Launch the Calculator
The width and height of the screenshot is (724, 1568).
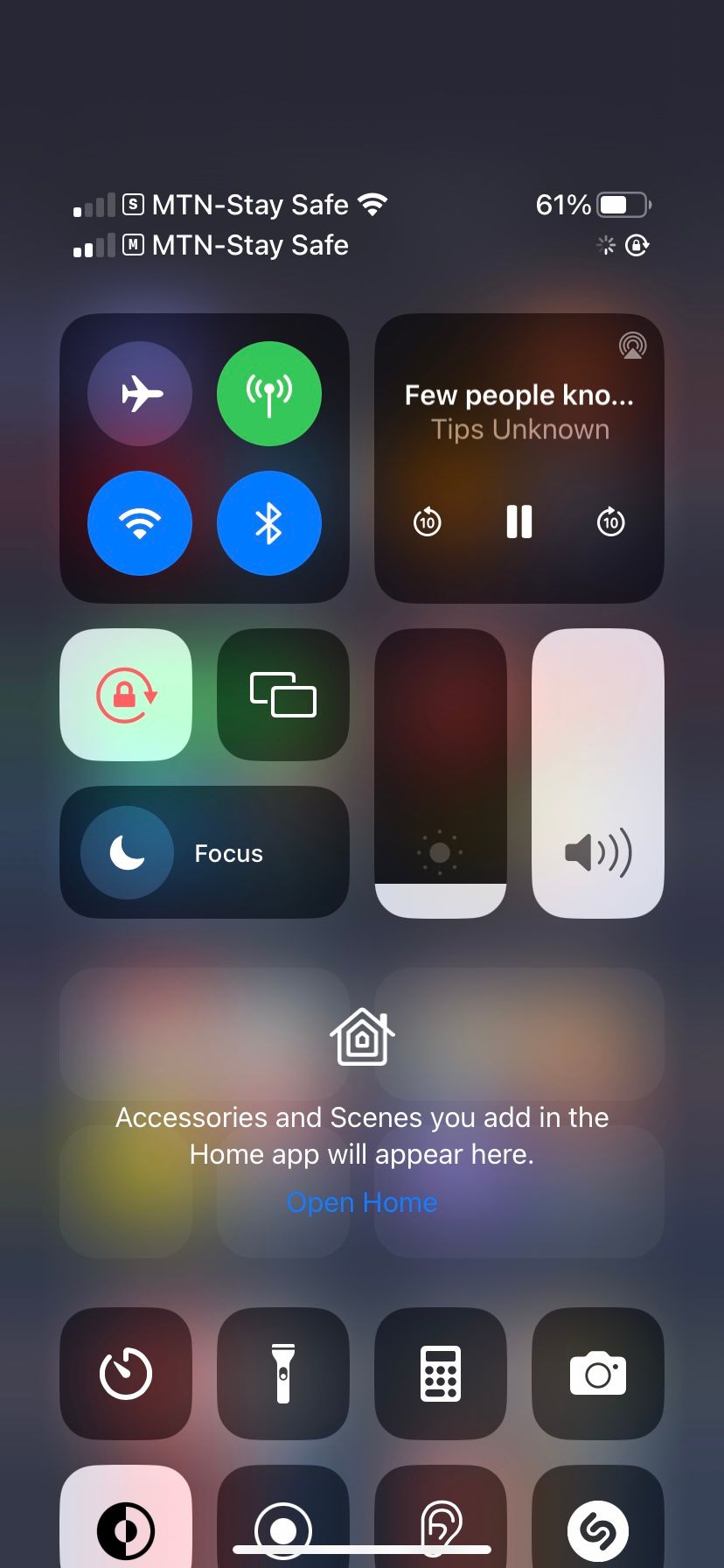440,1373
